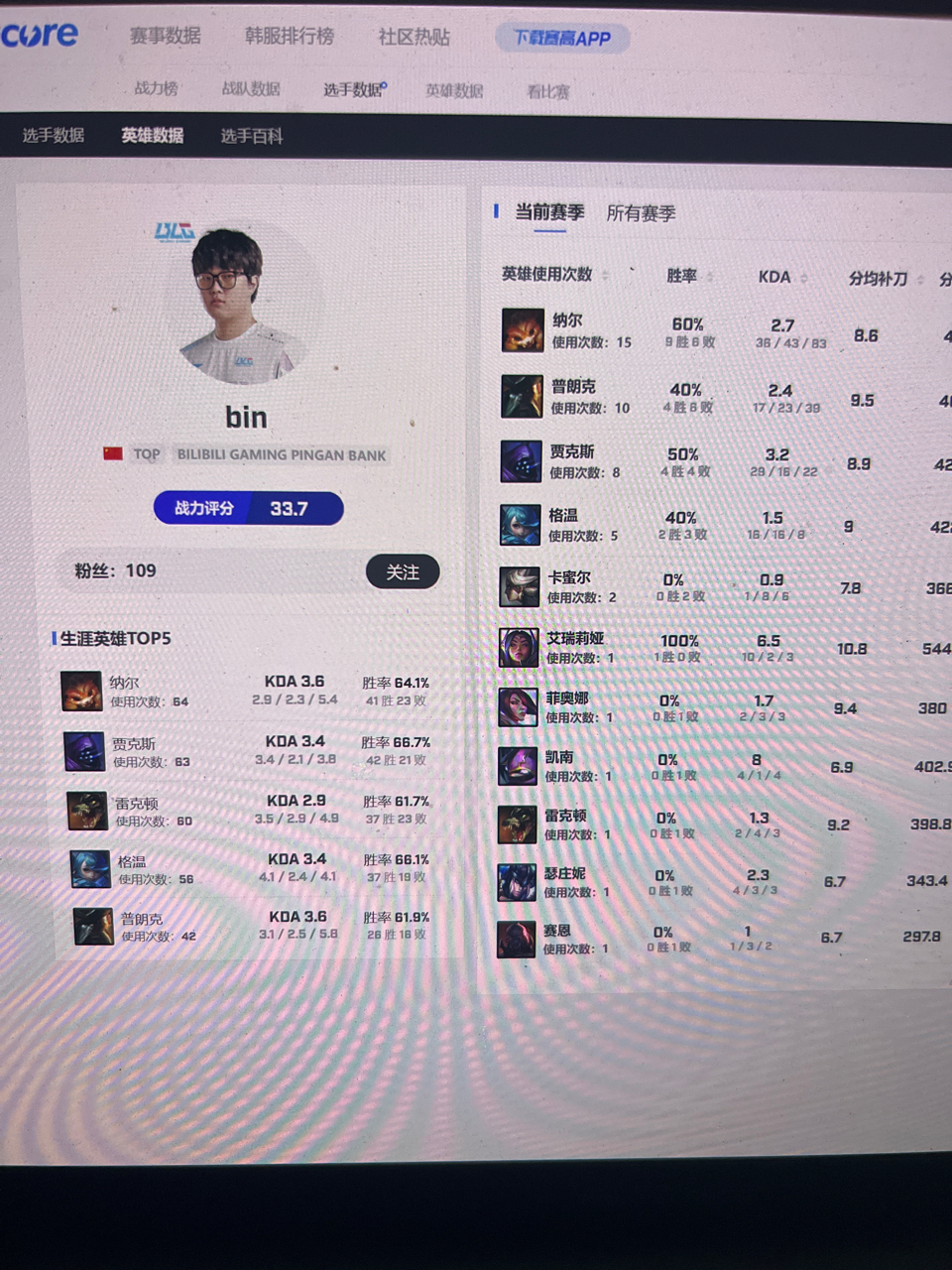Click the Scorecore logo in the top corner
952x1270 pixels.
coord(38,33)
